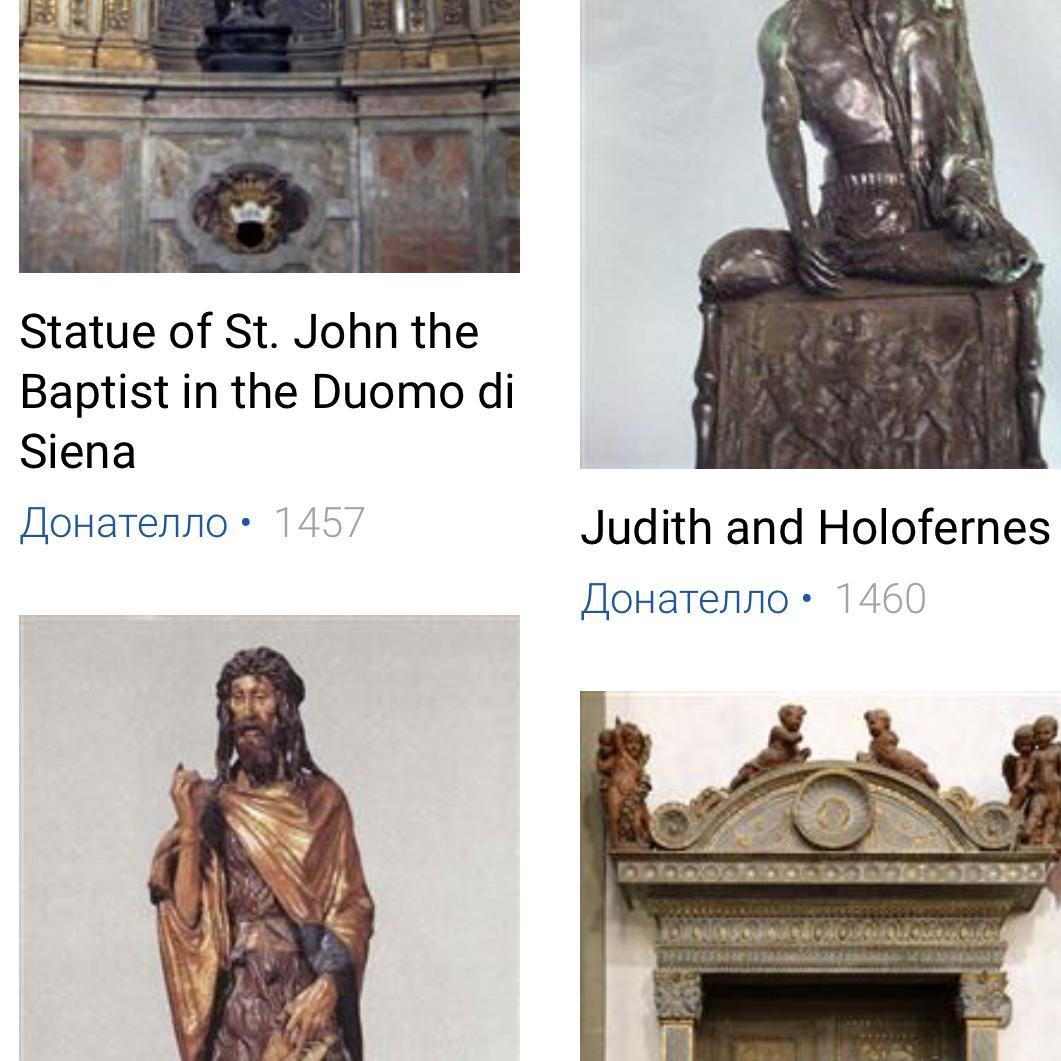This screenshot has height=1061, width=1061.
Task: Open the 'Judith and Holofernes' title
Action: [x=815, y=527]
